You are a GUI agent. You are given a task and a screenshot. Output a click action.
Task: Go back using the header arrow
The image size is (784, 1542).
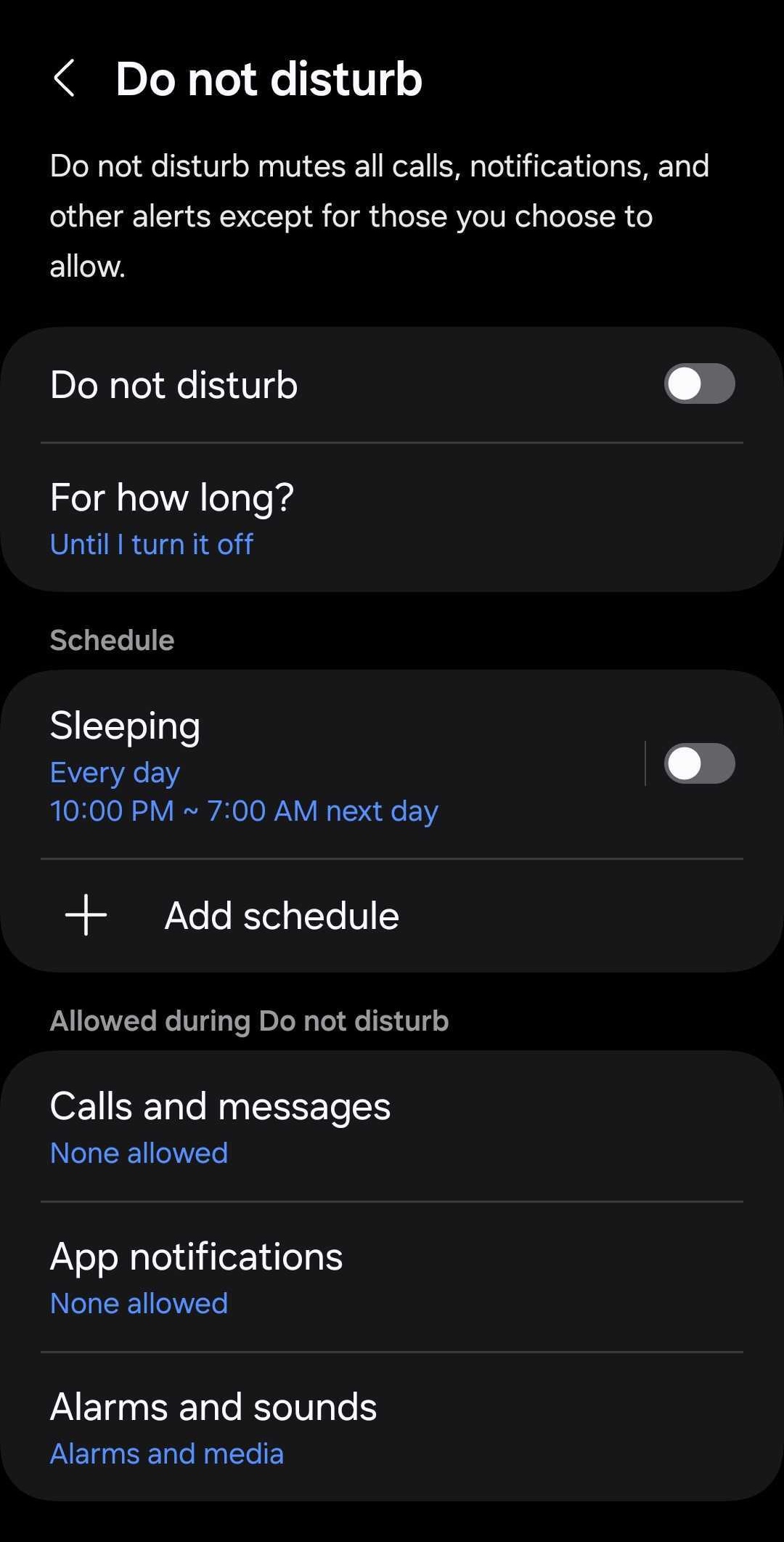pos(65,78)
